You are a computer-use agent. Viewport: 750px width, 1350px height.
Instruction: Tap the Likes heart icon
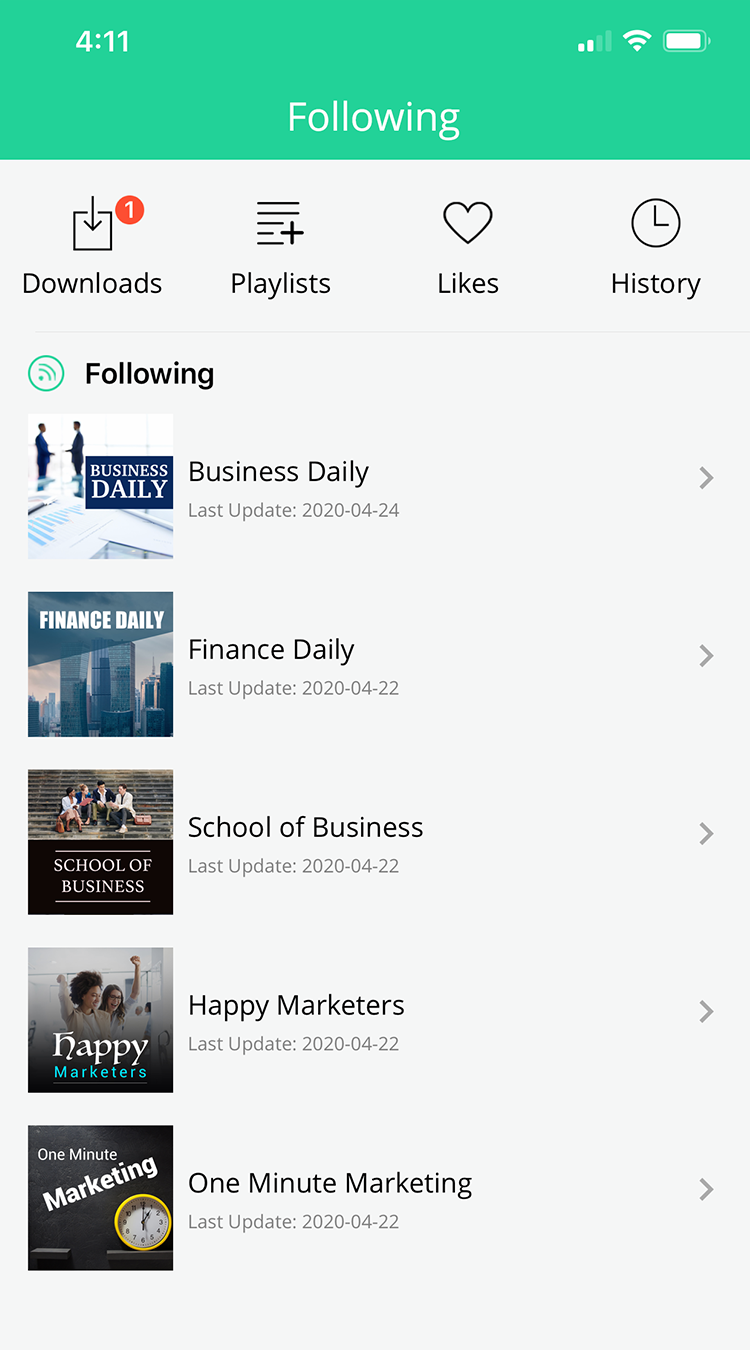tap(468, 222)
